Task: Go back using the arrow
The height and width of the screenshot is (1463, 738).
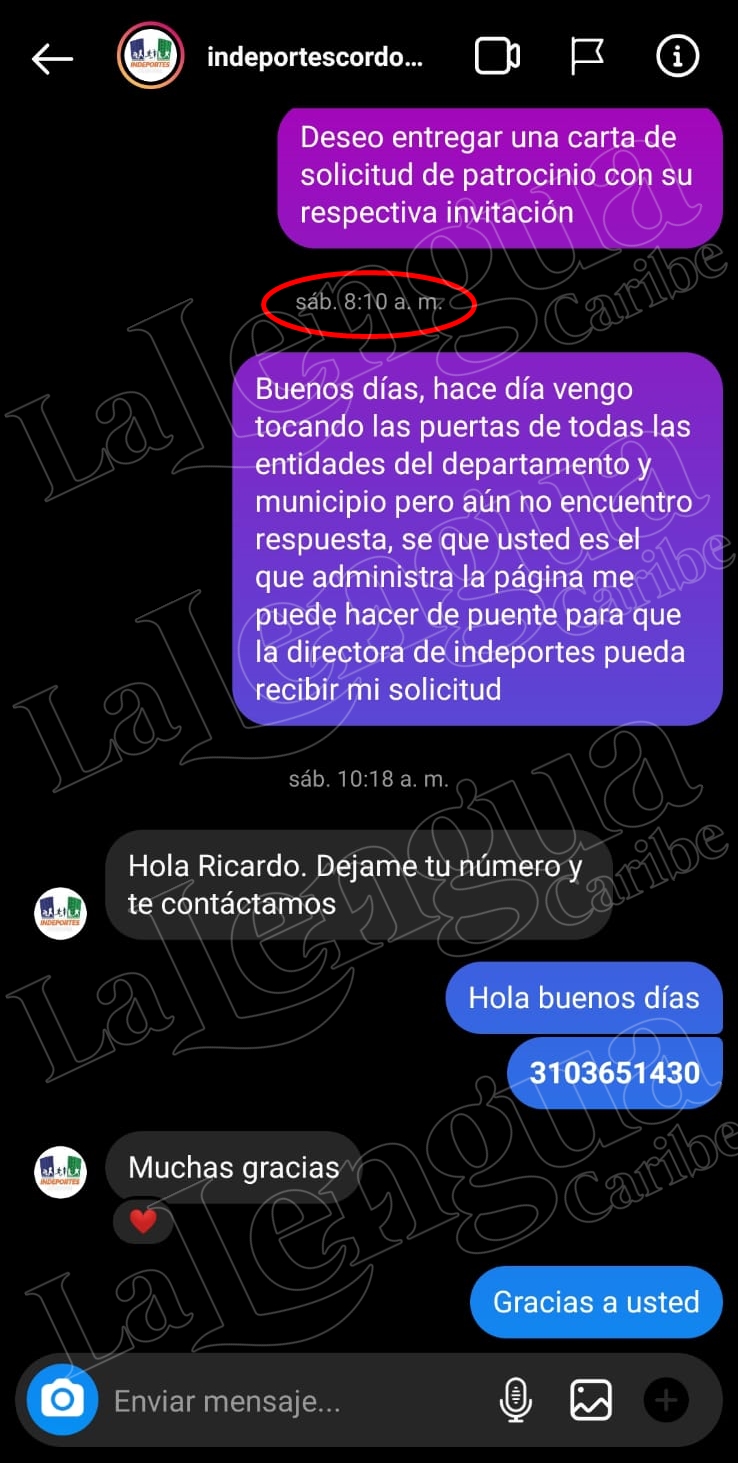Action: click(x=52, y=59)
